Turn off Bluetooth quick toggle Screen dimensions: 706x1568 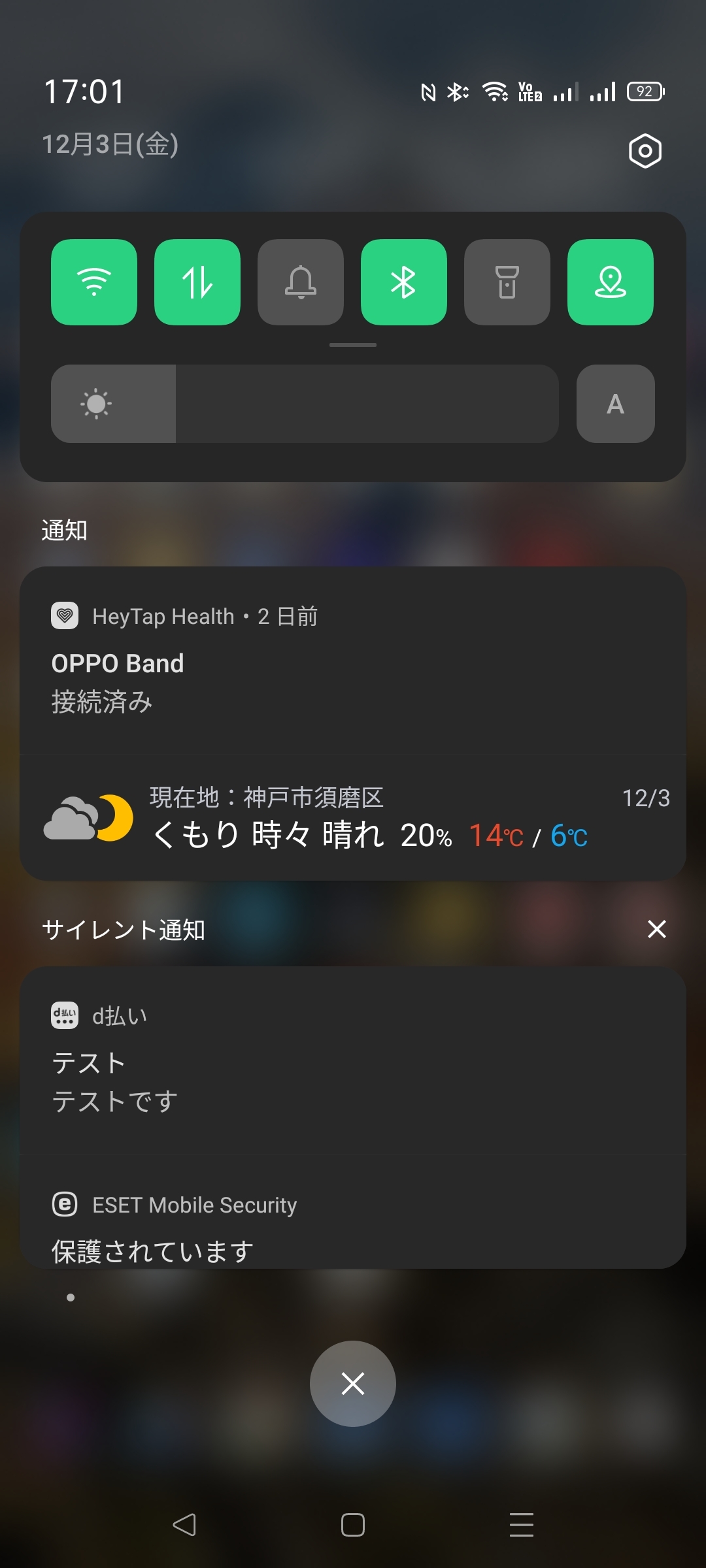404,282
